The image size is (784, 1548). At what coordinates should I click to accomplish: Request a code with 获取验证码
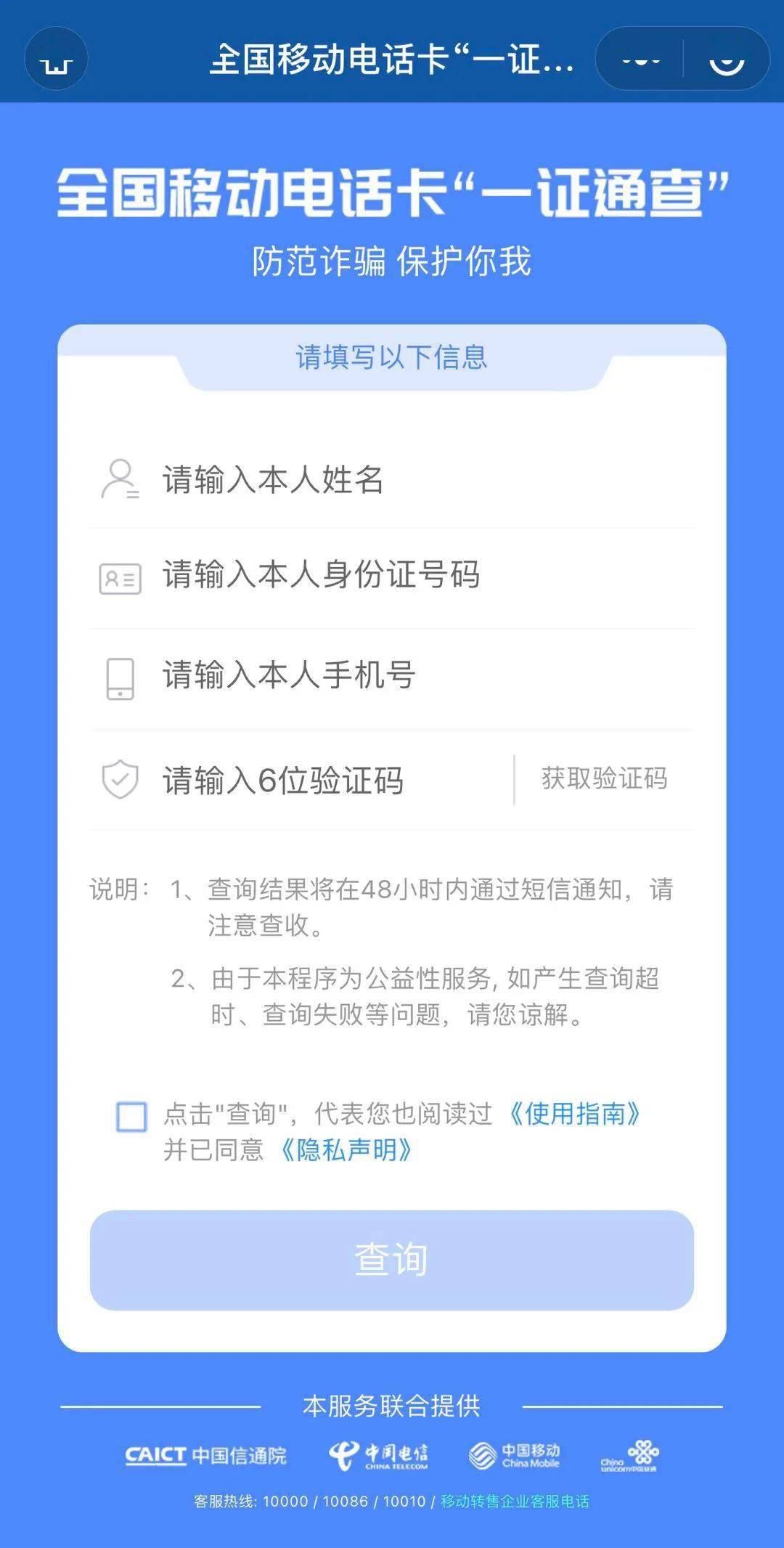pyautogui.click(x=604, y=779)
